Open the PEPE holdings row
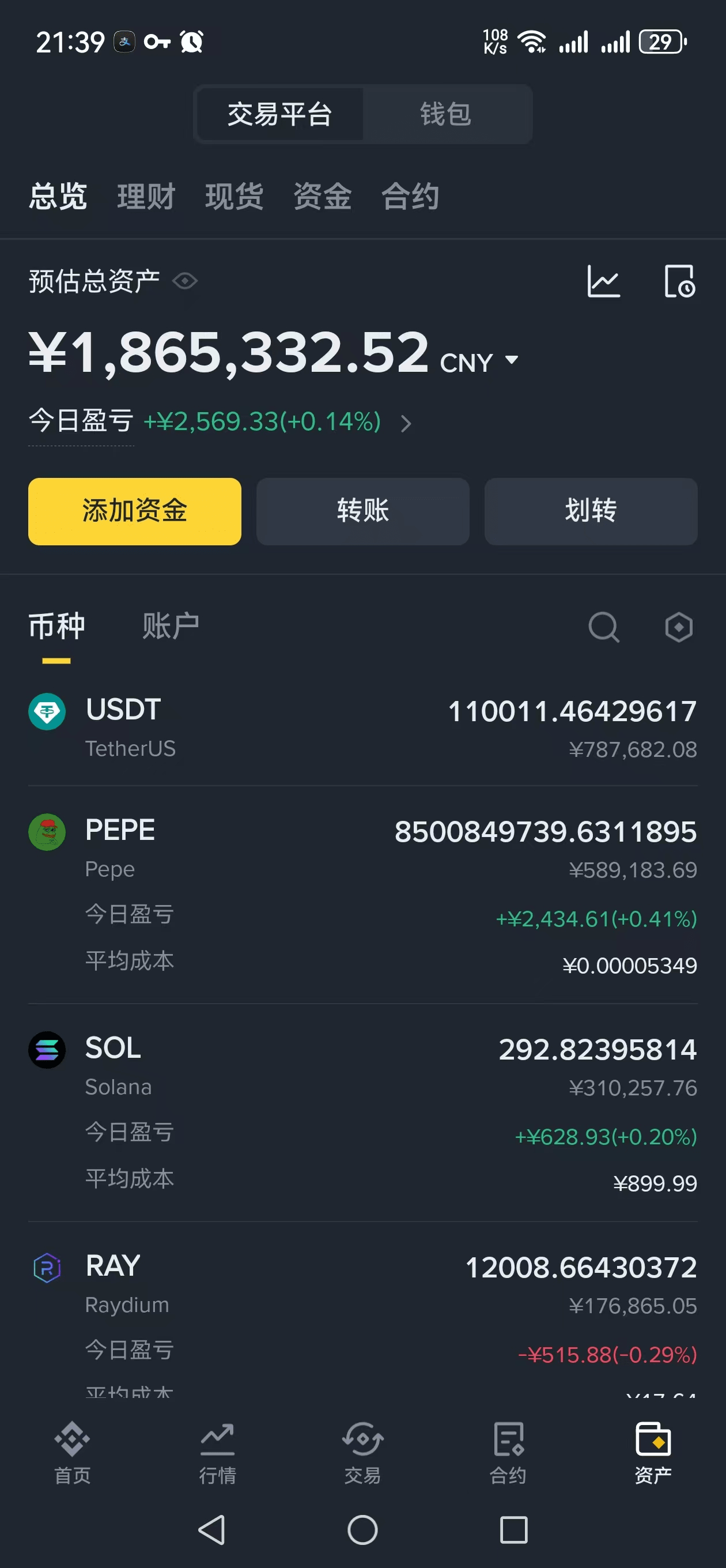Image resolution: width=726 pixels, height=1568 pixels. 362,895
